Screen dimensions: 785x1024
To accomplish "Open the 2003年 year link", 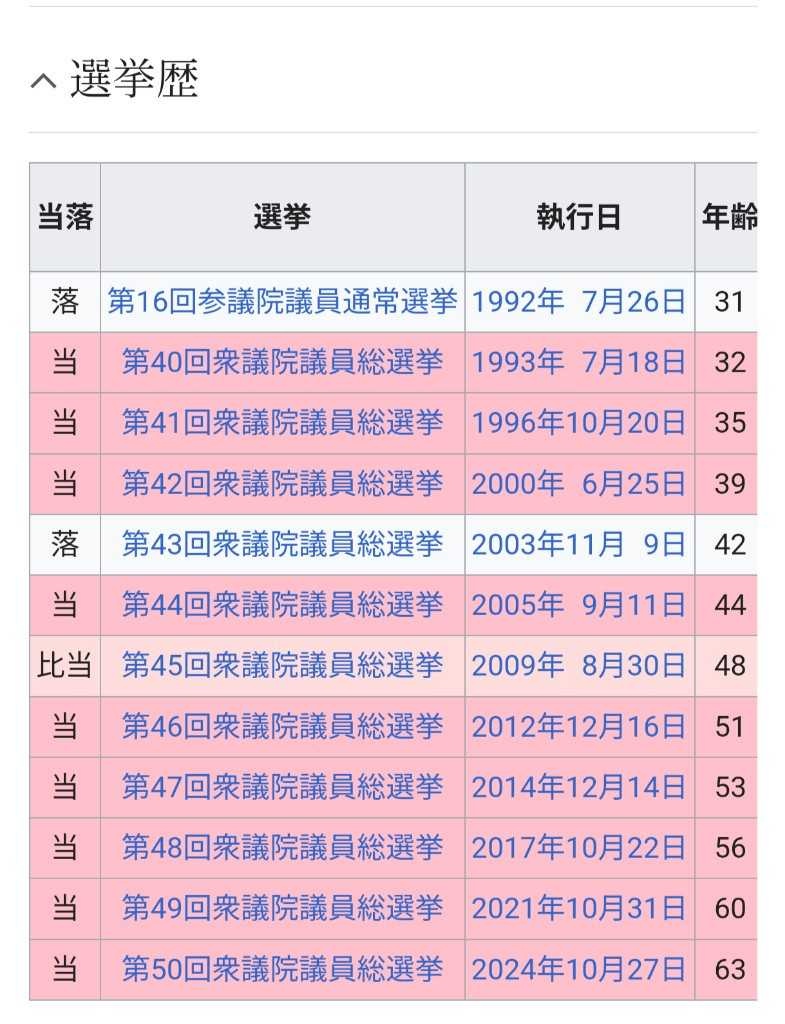I will tap(518, 544).
